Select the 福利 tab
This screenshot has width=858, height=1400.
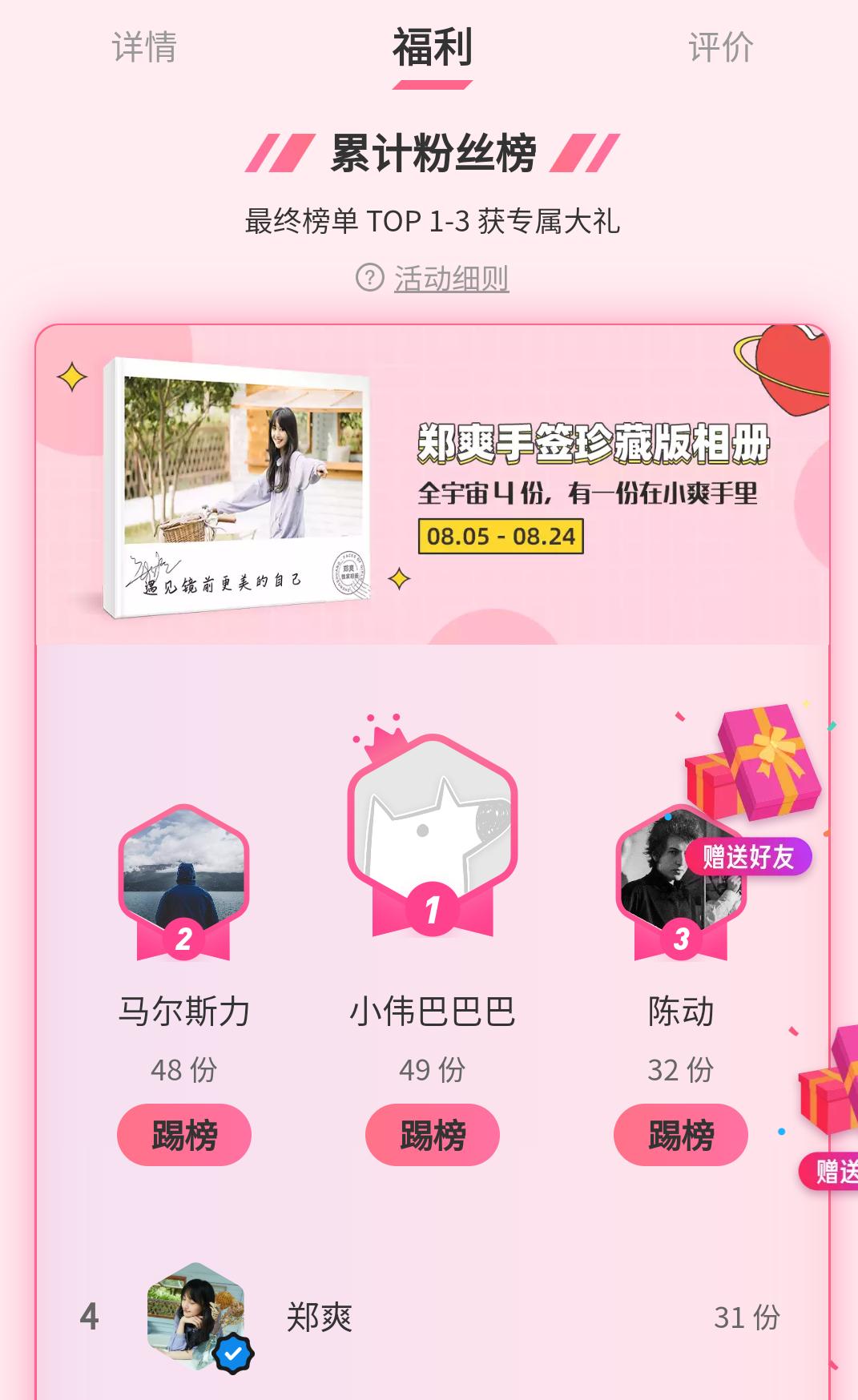(x=432, y=47)
